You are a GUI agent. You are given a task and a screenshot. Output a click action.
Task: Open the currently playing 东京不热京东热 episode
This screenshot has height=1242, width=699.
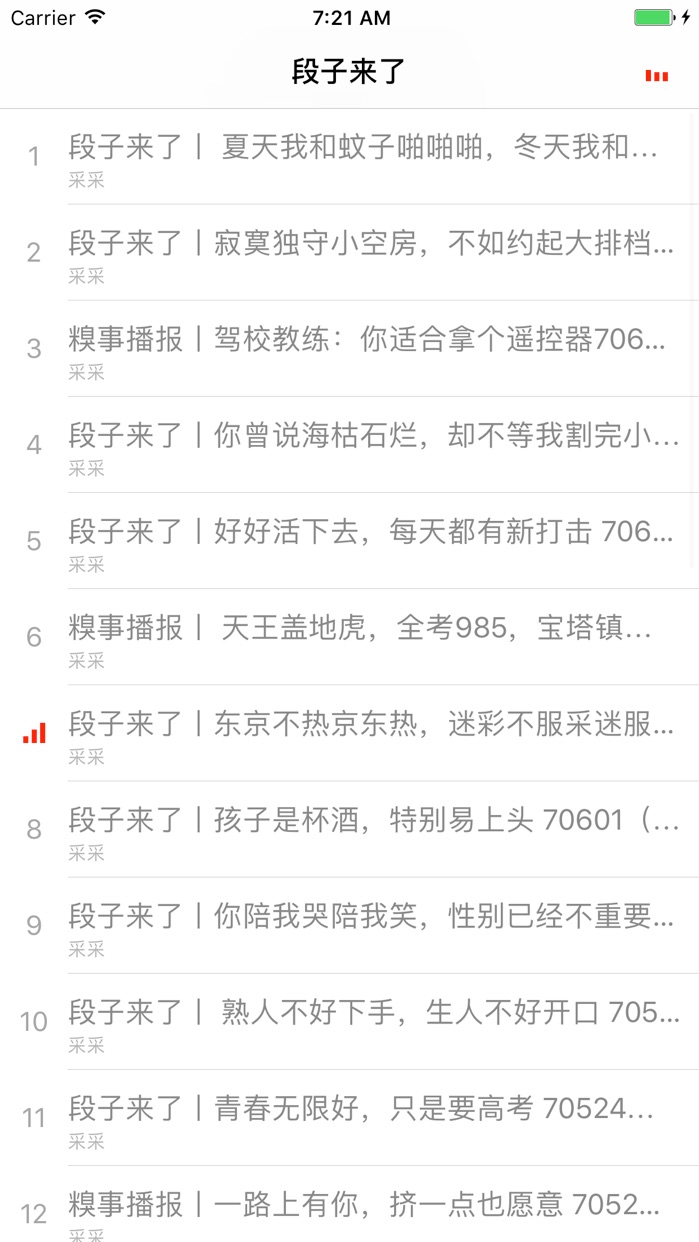pyautogui.click(x=371, y=733)
